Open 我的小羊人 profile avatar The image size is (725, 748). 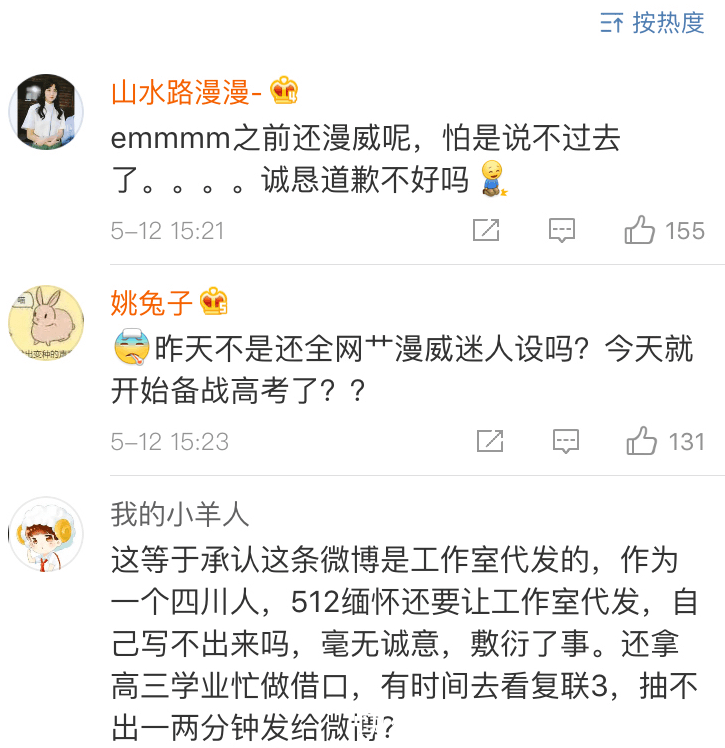point(45,534)
